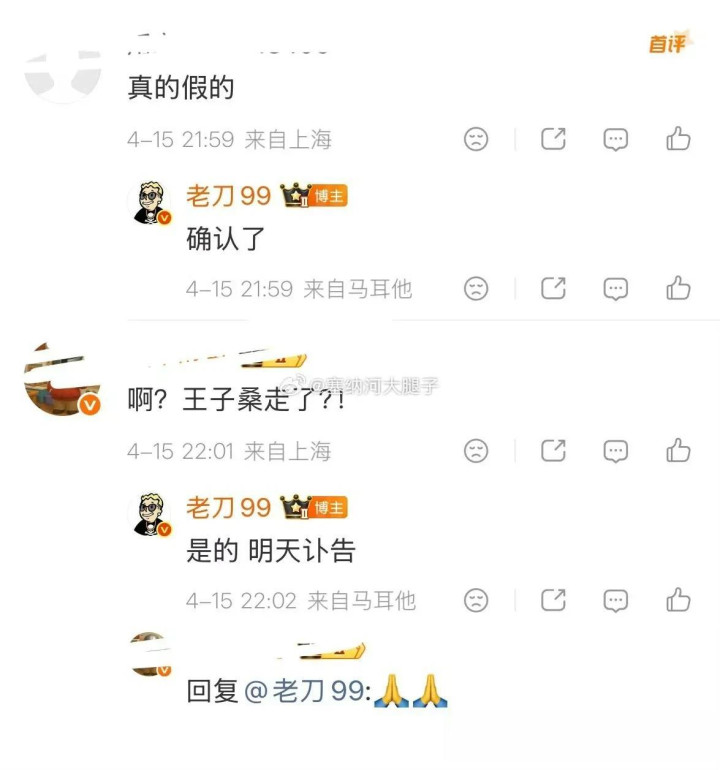Reply to 老刀99's comment 是的 明天讣告
The height and width of the screenshot is (770, 720).
coord(615,601)
